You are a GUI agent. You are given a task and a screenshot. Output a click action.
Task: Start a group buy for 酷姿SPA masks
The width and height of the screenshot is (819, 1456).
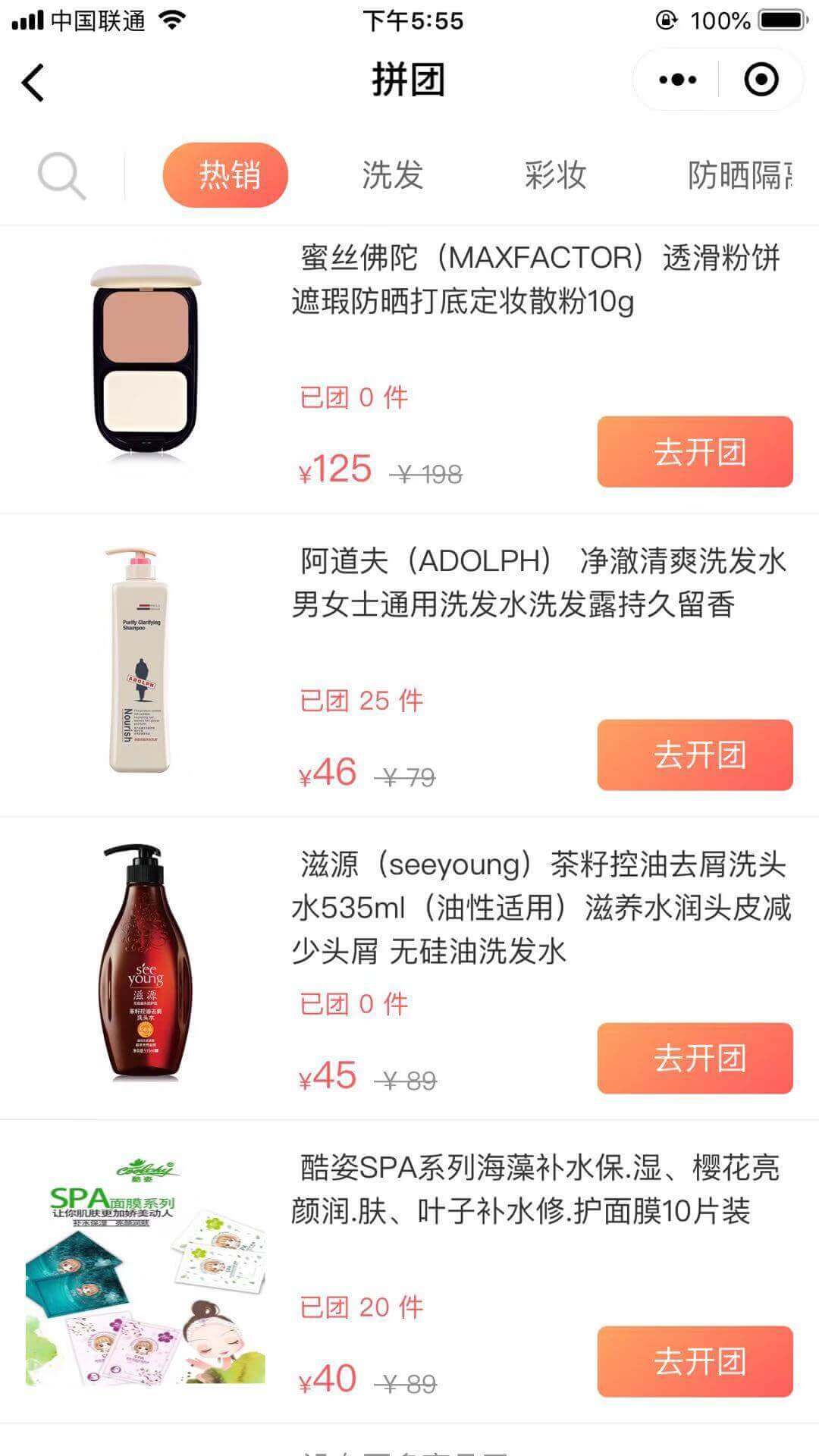pyautogui.click(x=695, y=1362)
